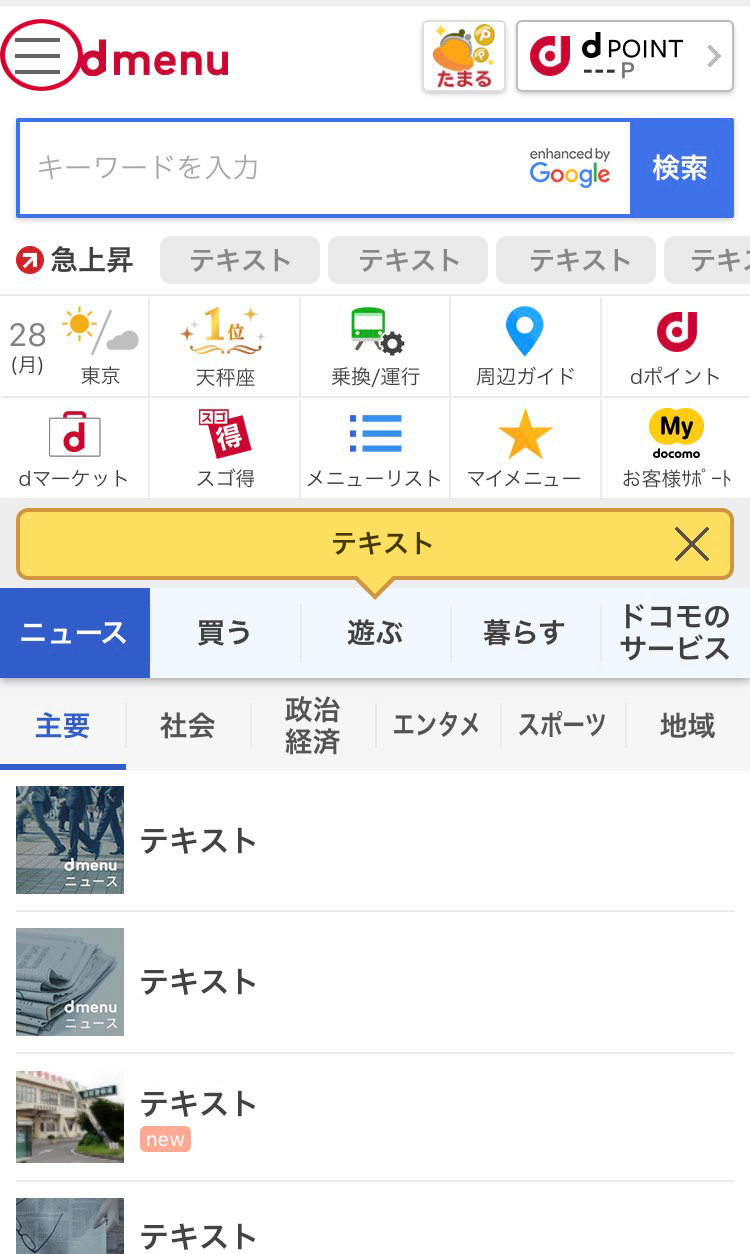
Task: Switch to the 遊ぶ tab
Action: click(375, 633)
